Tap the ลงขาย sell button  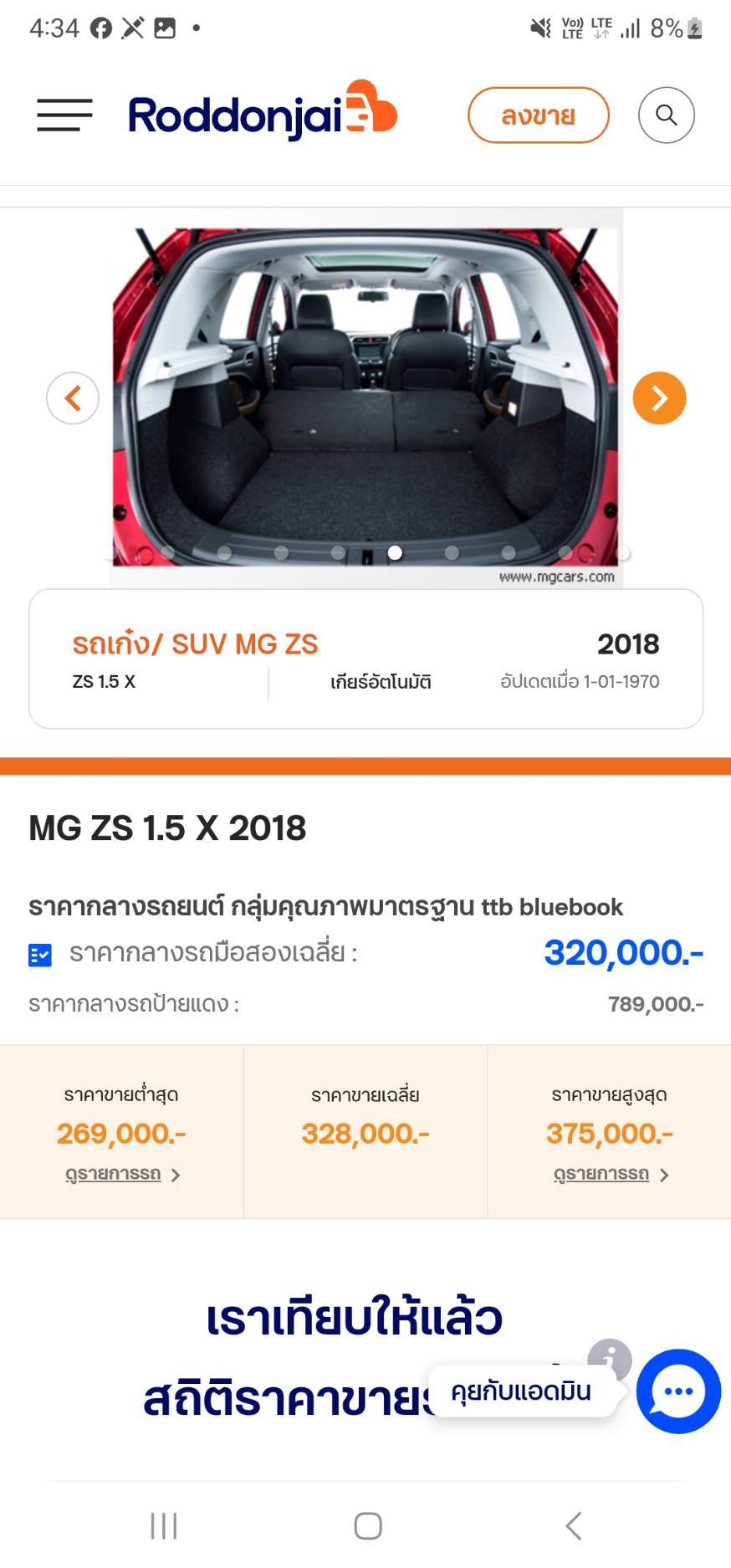pos(538,115)
